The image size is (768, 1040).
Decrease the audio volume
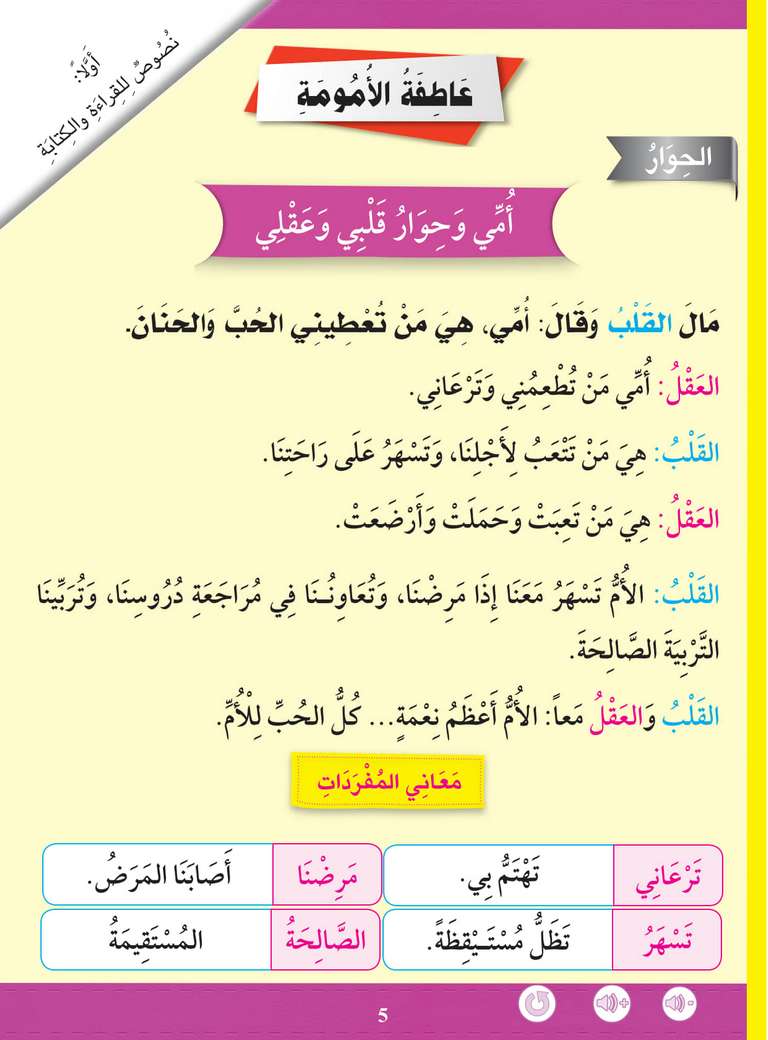(x=679, y=1005)
